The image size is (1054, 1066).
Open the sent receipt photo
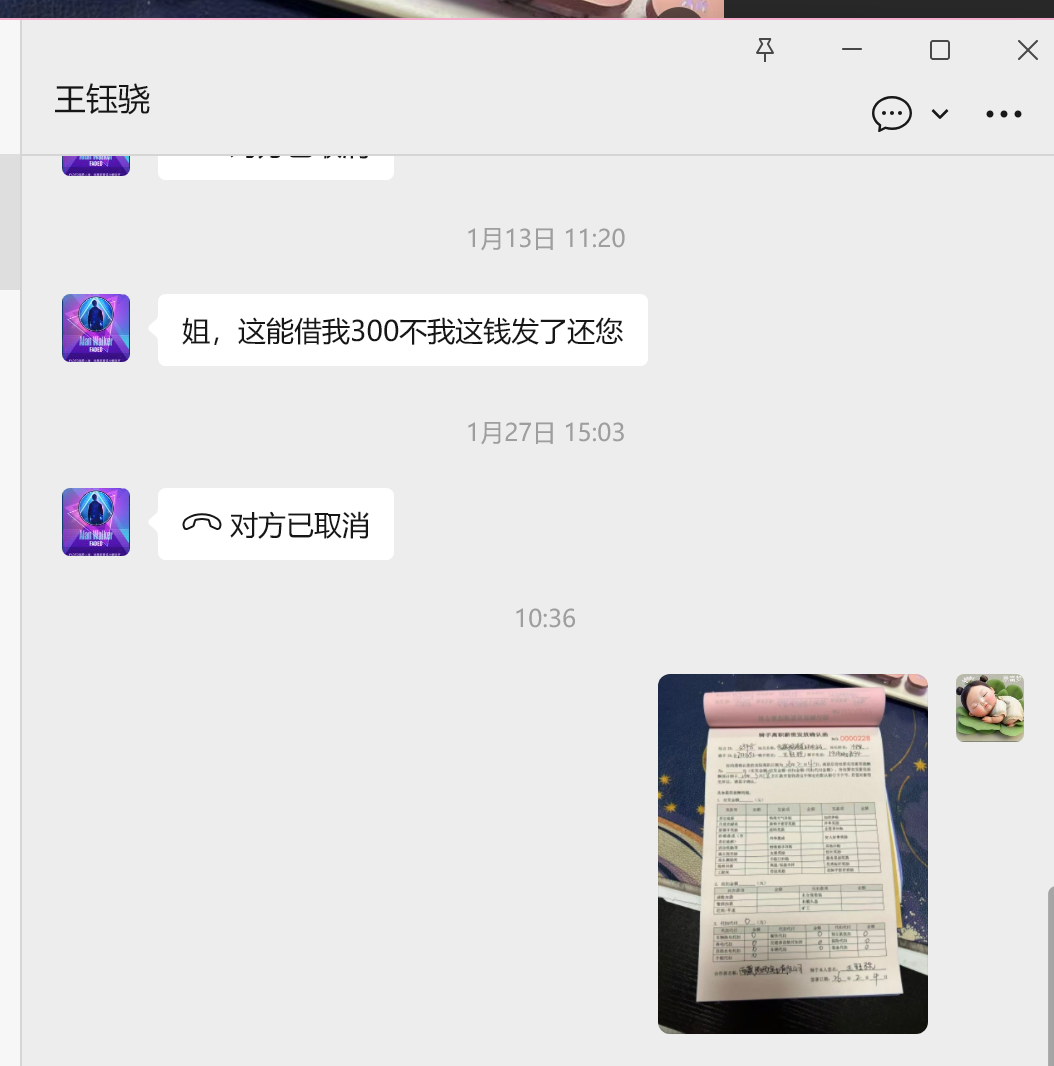click(x=792, y=853)
